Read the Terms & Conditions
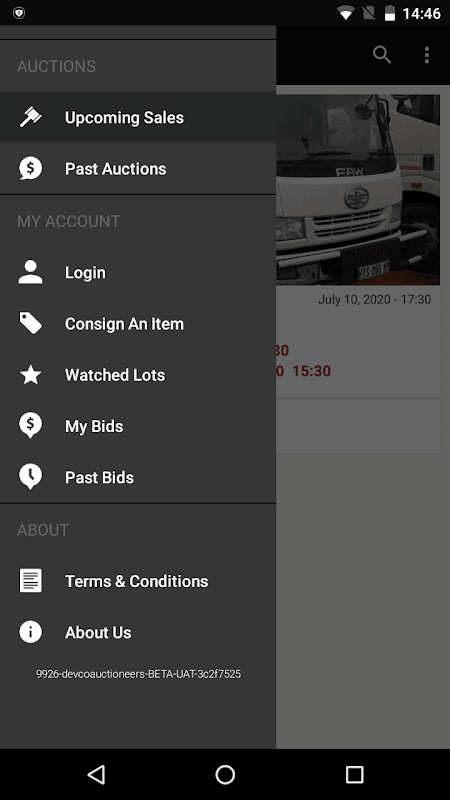Viewport: 450px width, 800px height. point(138,581)
